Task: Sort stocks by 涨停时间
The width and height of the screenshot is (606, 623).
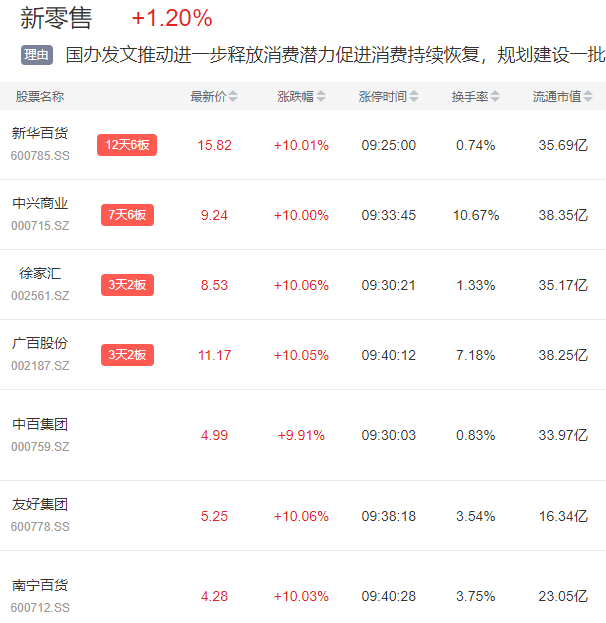Action: coord(388,97)
